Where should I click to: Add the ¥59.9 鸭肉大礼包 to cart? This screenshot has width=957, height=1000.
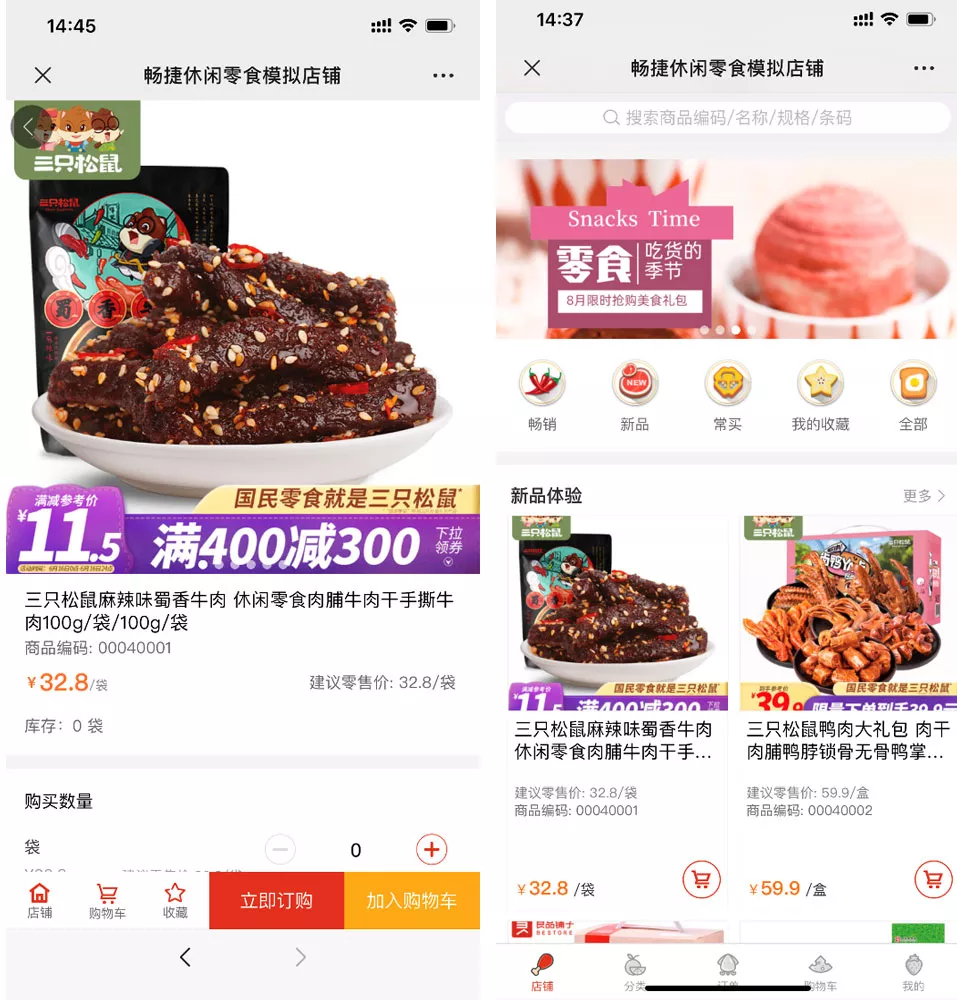(932, 880)
